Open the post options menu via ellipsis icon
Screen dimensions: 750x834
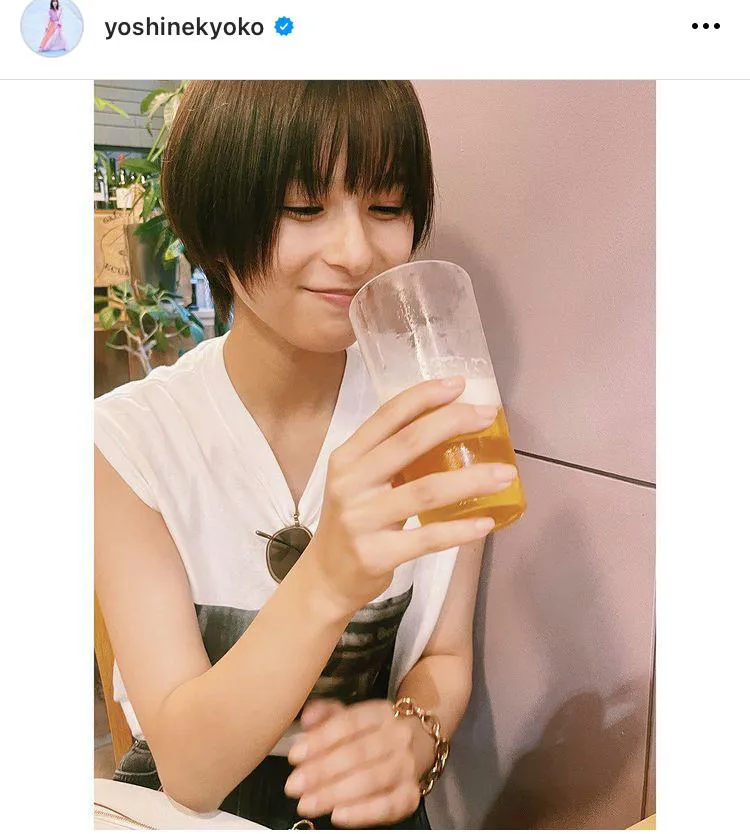pos(706,28)
